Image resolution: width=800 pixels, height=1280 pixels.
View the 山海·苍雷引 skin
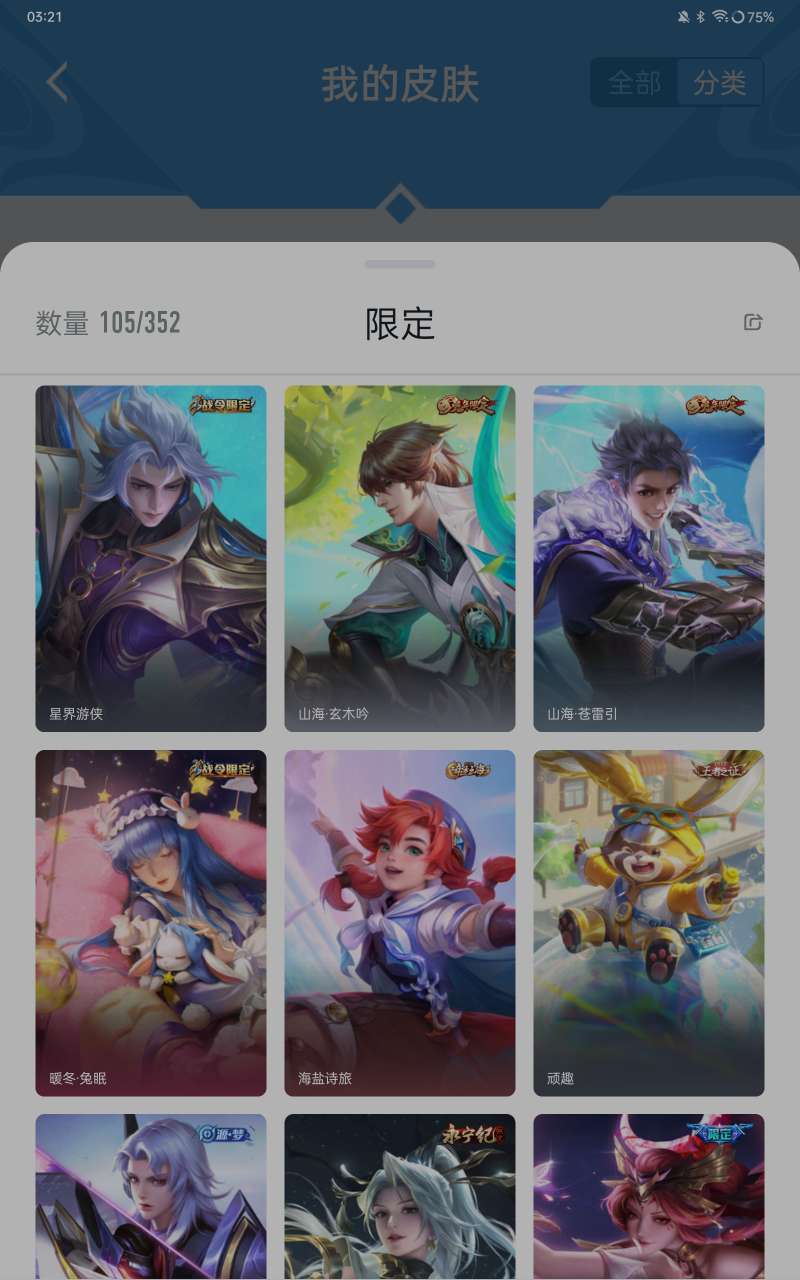click(x=649, y=558)
